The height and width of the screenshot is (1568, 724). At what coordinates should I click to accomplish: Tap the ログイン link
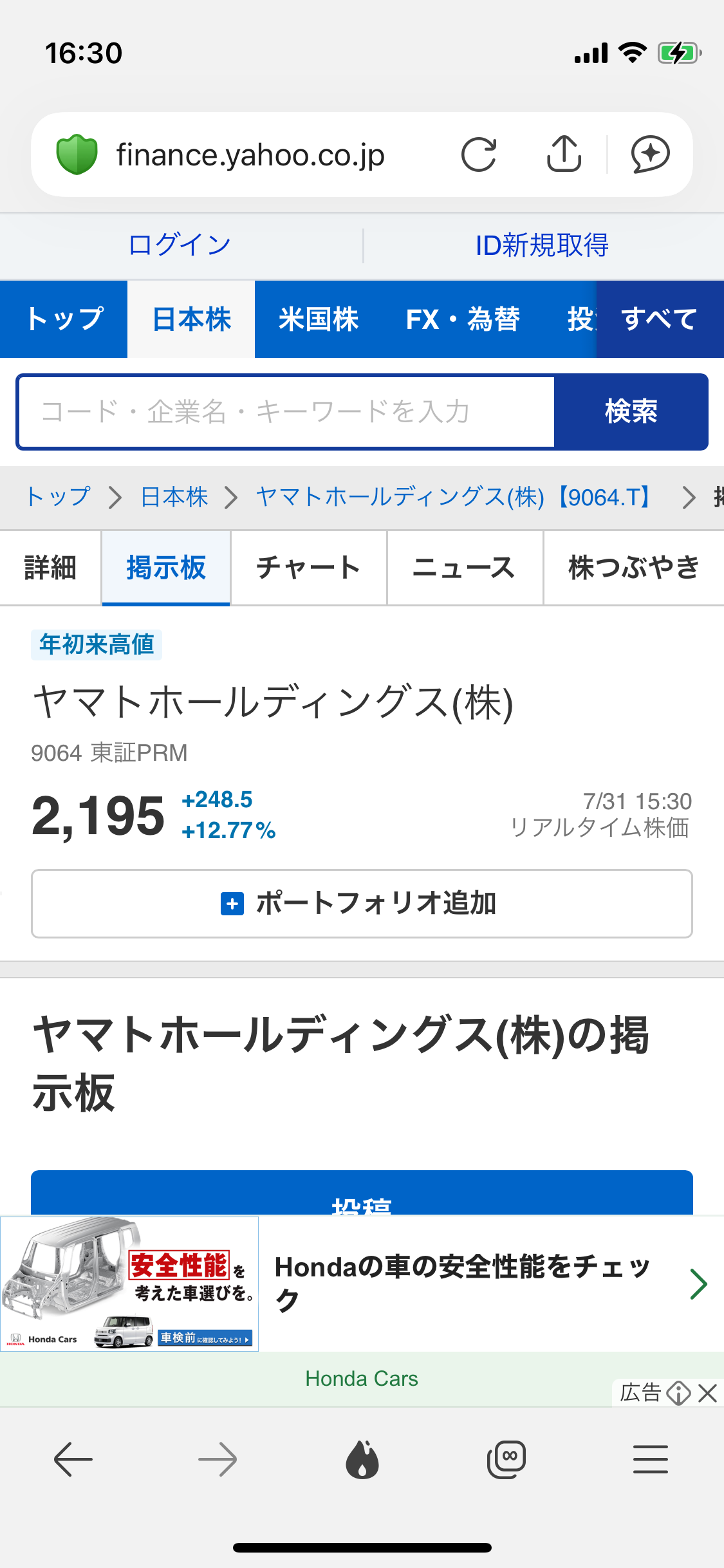180,245
